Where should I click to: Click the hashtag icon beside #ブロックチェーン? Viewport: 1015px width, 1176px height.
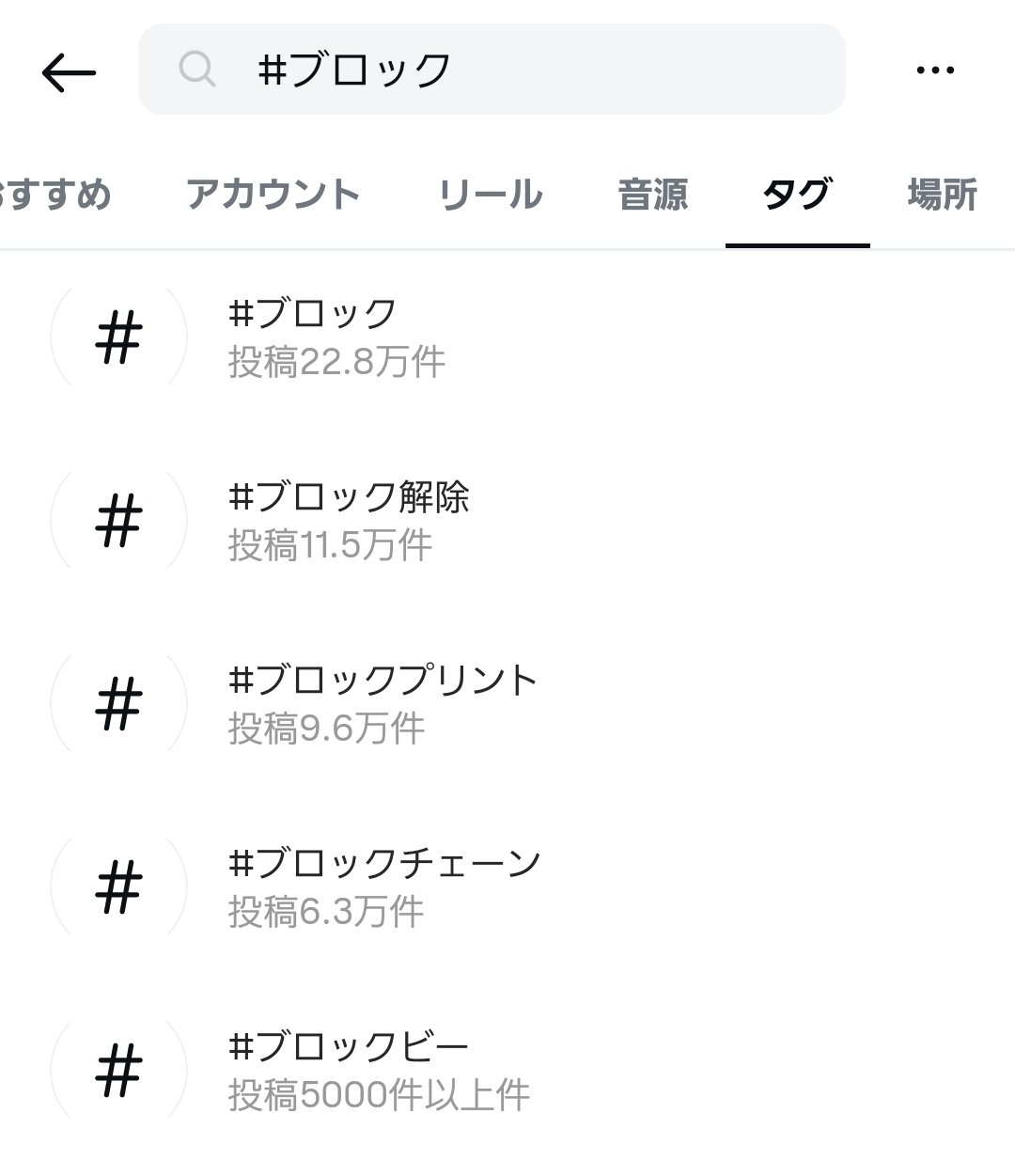pos(120,885)
